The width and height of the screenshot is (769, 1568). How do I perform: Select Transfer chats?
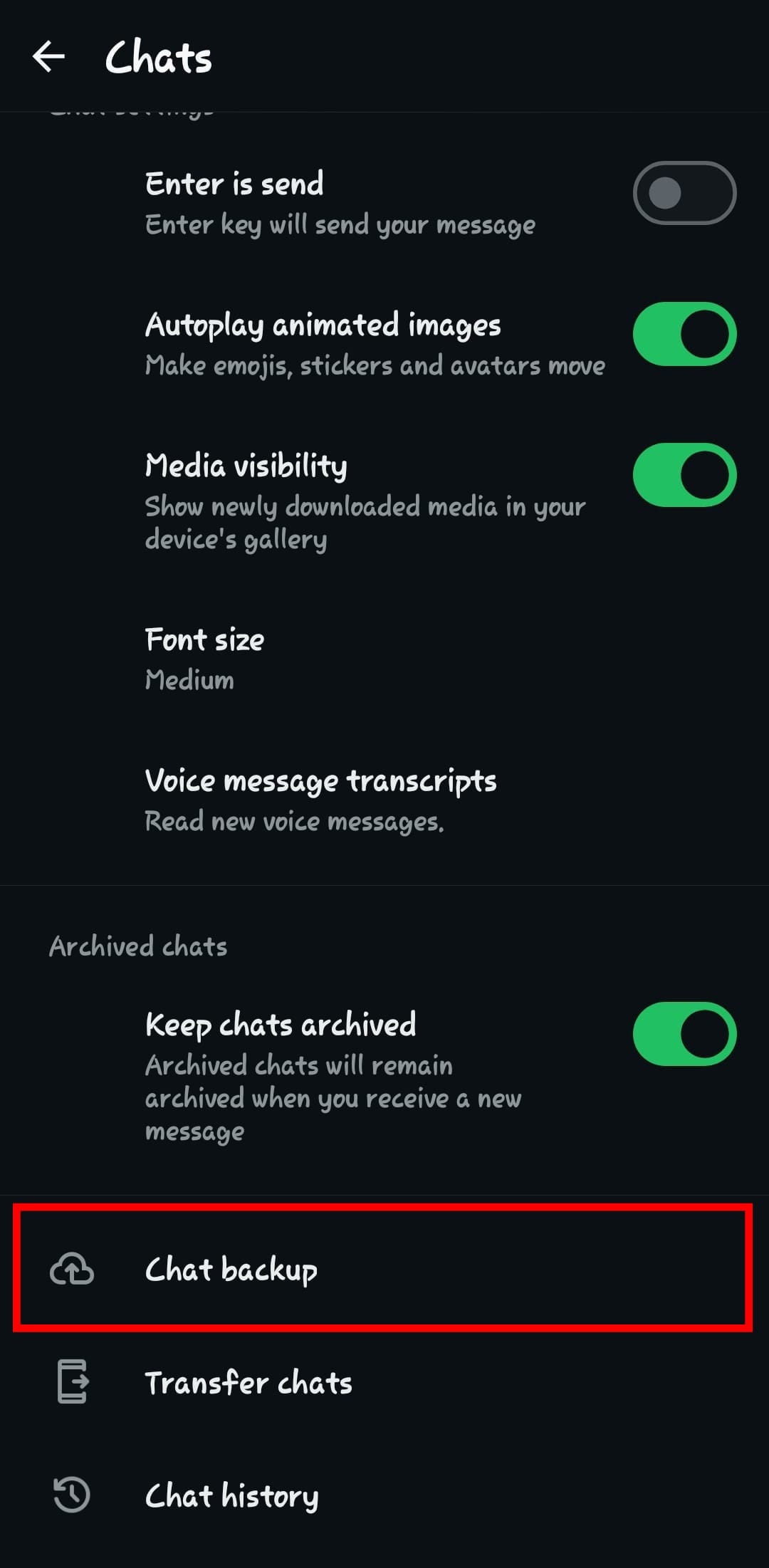[249, 1382]
